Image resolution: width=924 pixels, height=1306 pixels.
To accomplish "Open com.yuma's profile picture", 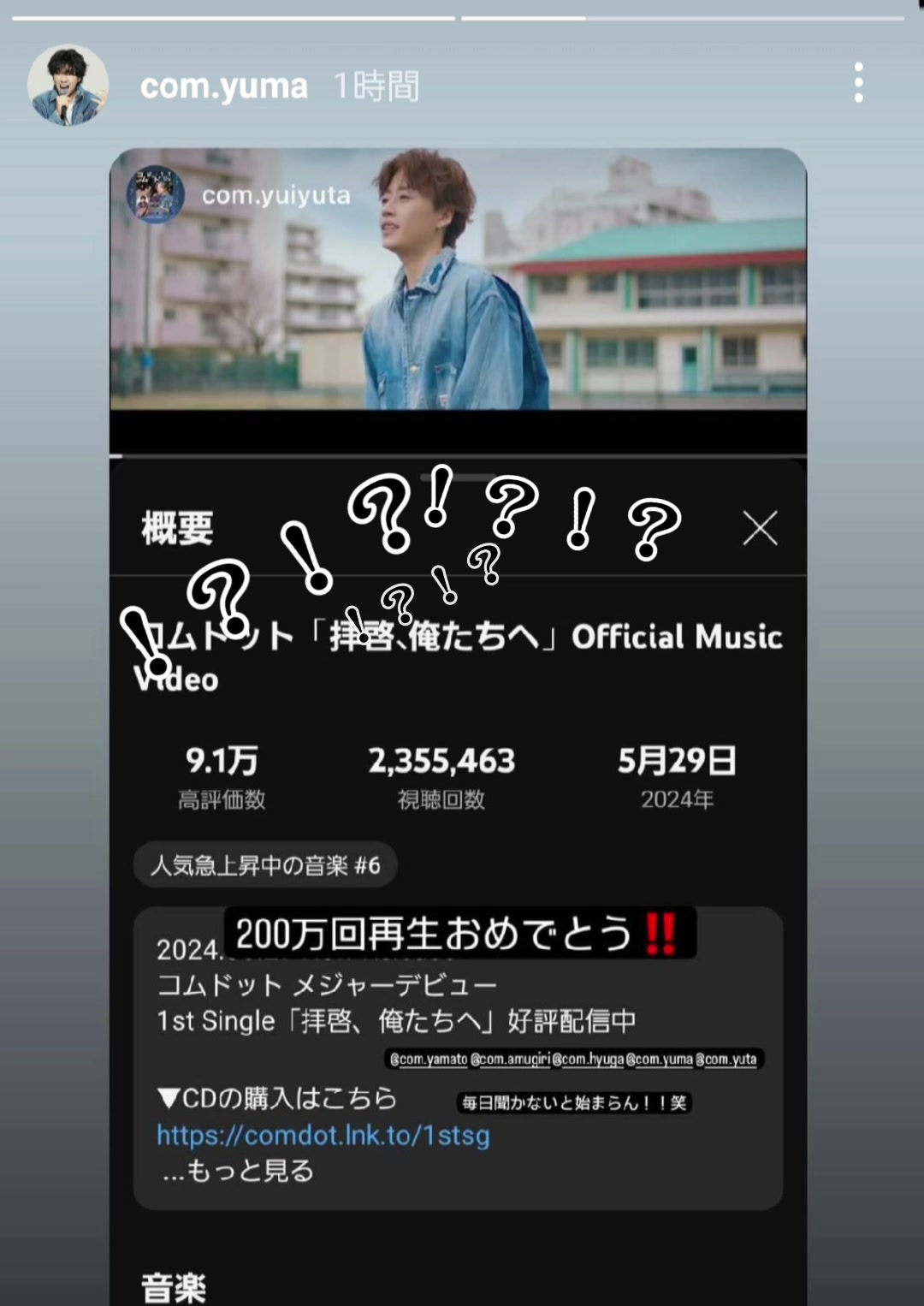I will click(x=68, y=86).
